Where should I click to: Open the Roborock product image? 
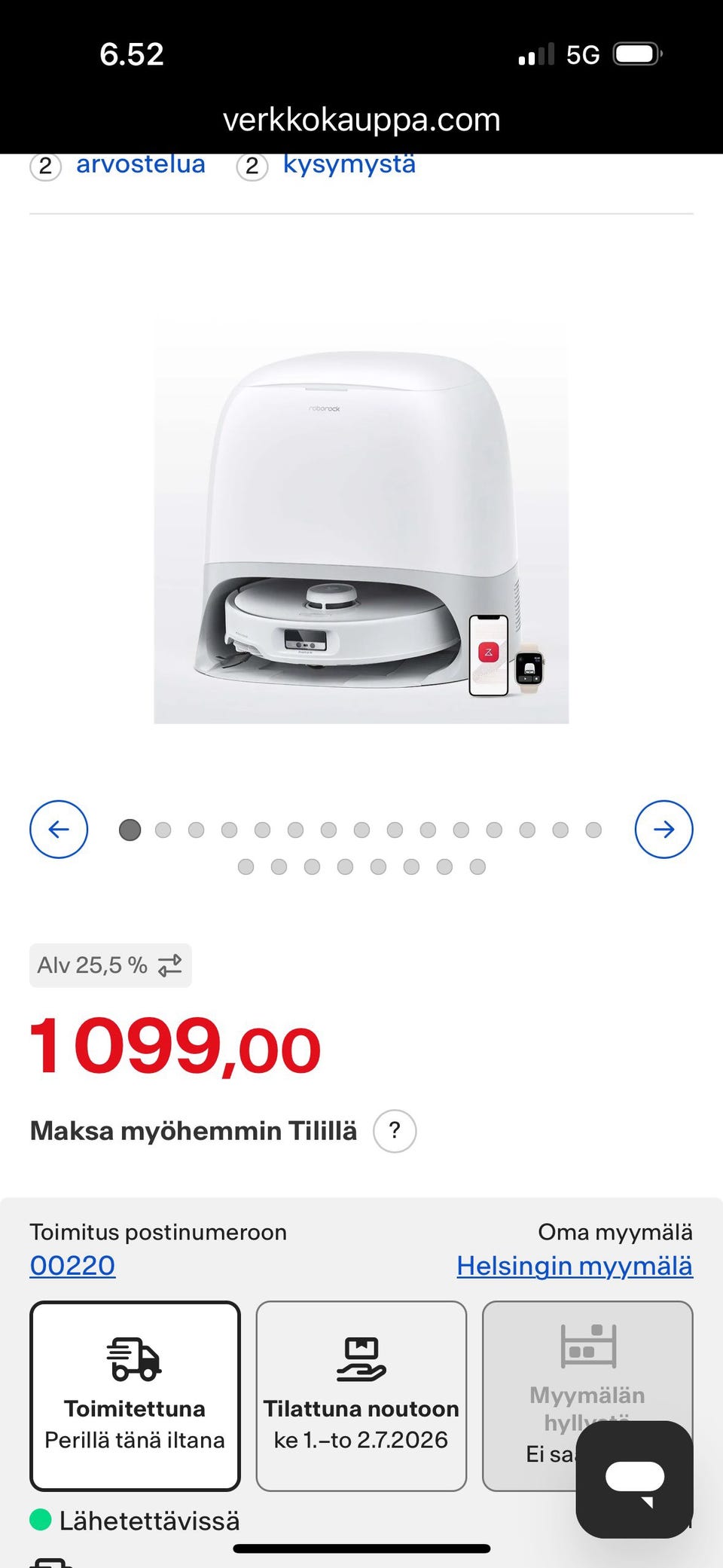pos(361,520)
